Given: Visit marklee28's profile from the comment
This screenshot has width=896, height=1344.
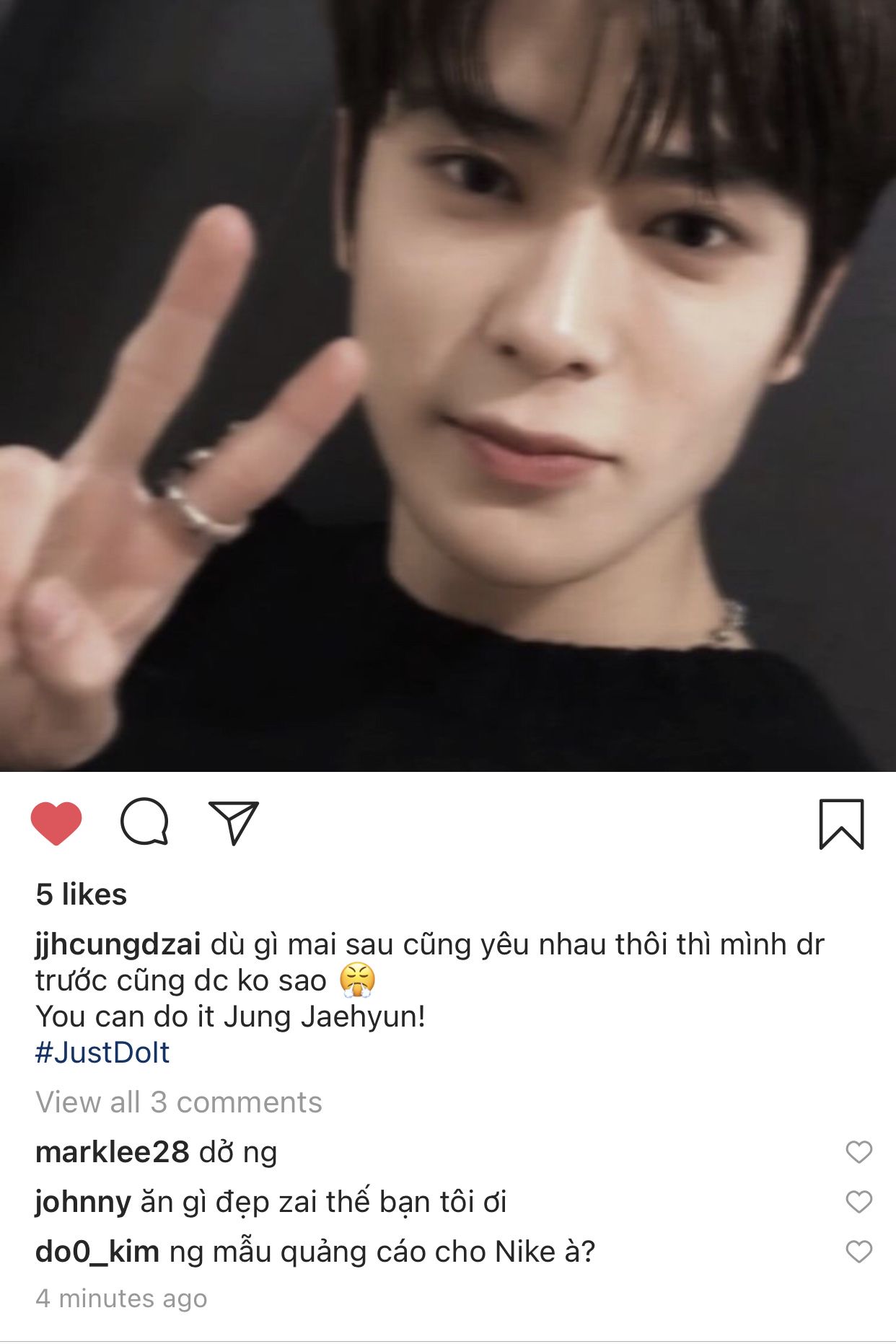Looking at the screenshot, I should (112, 1152).
